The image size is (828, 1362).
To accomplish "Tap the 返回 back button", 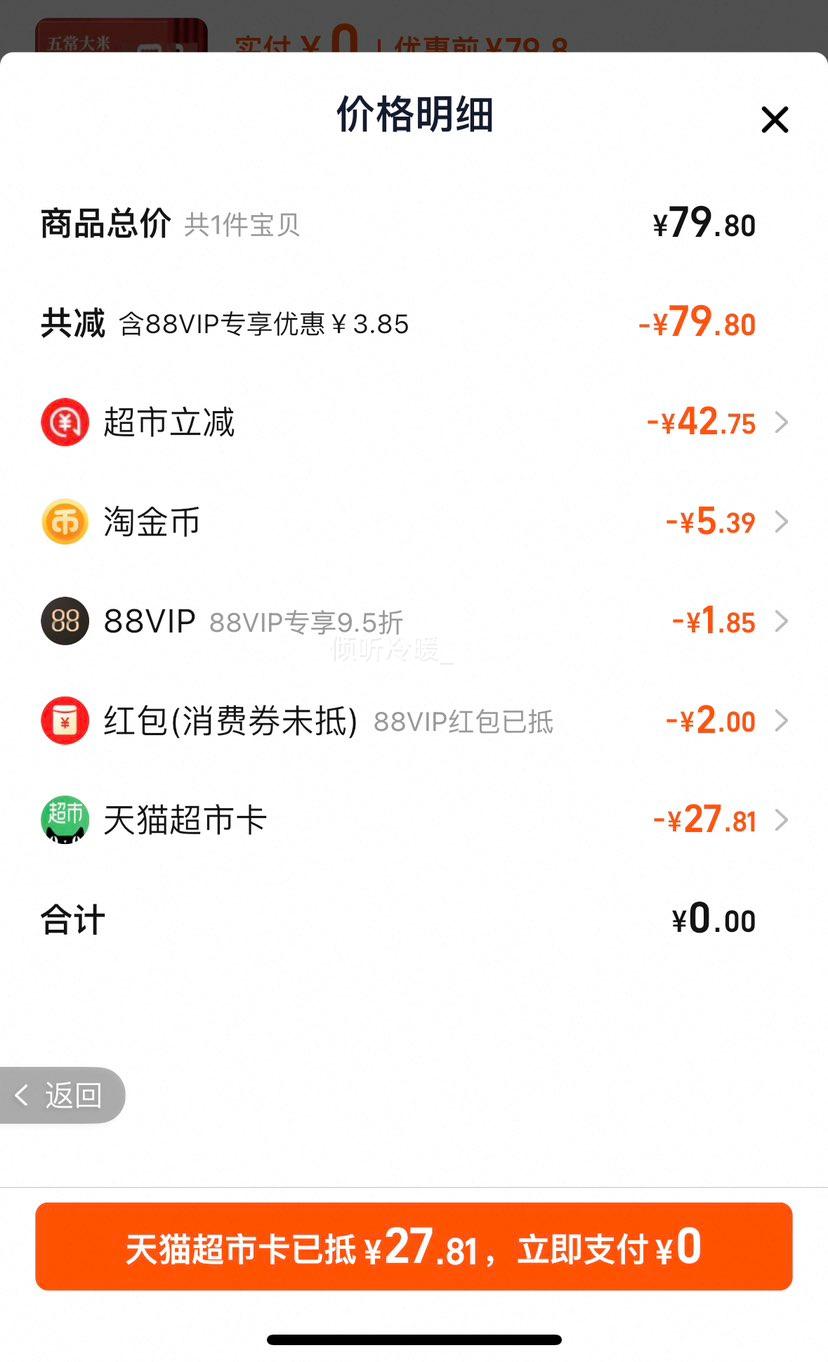I will [x=62, y=1096].
